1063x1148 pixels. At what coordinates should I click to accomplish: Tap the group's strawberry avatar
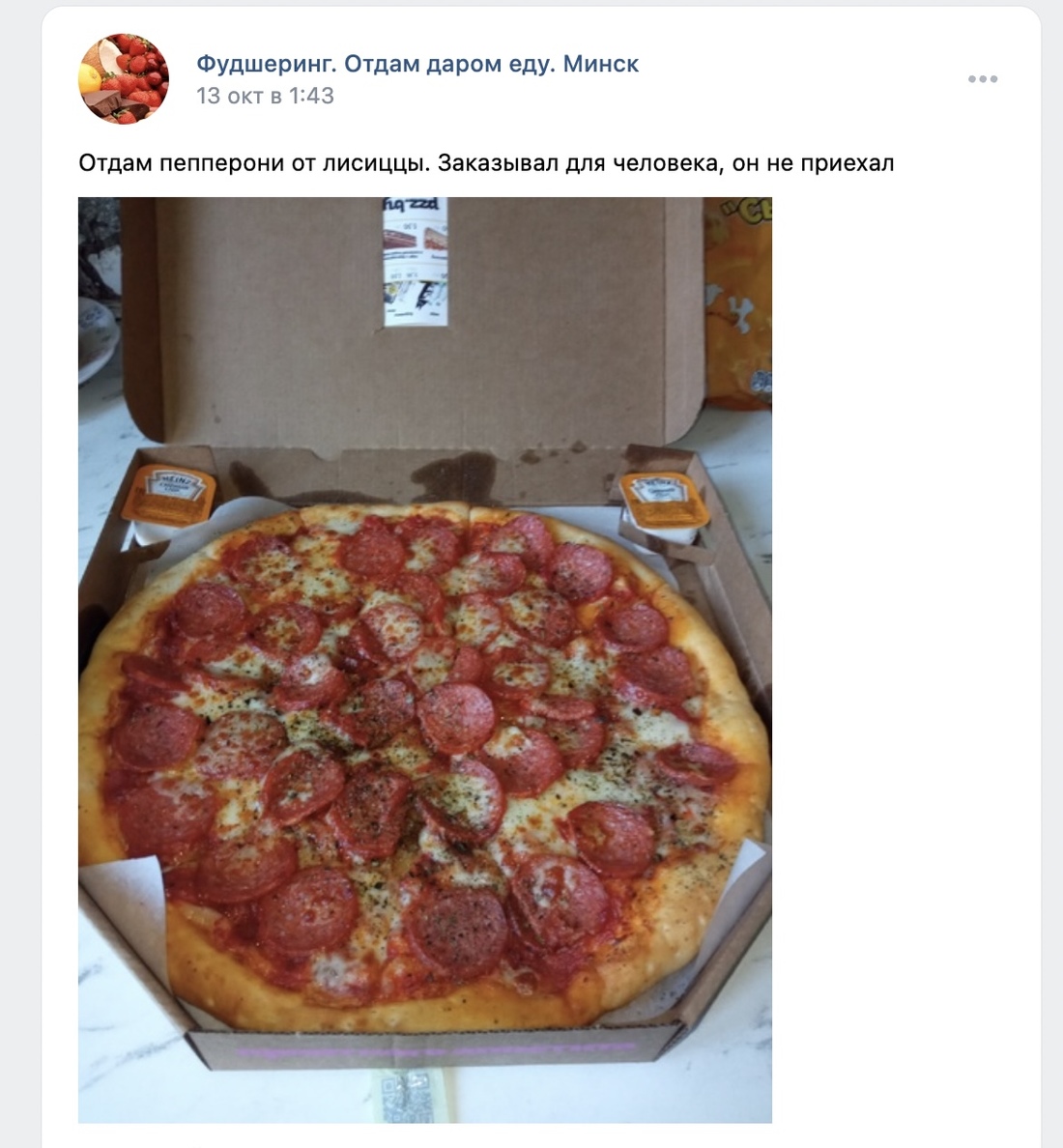tap(124, 79)
